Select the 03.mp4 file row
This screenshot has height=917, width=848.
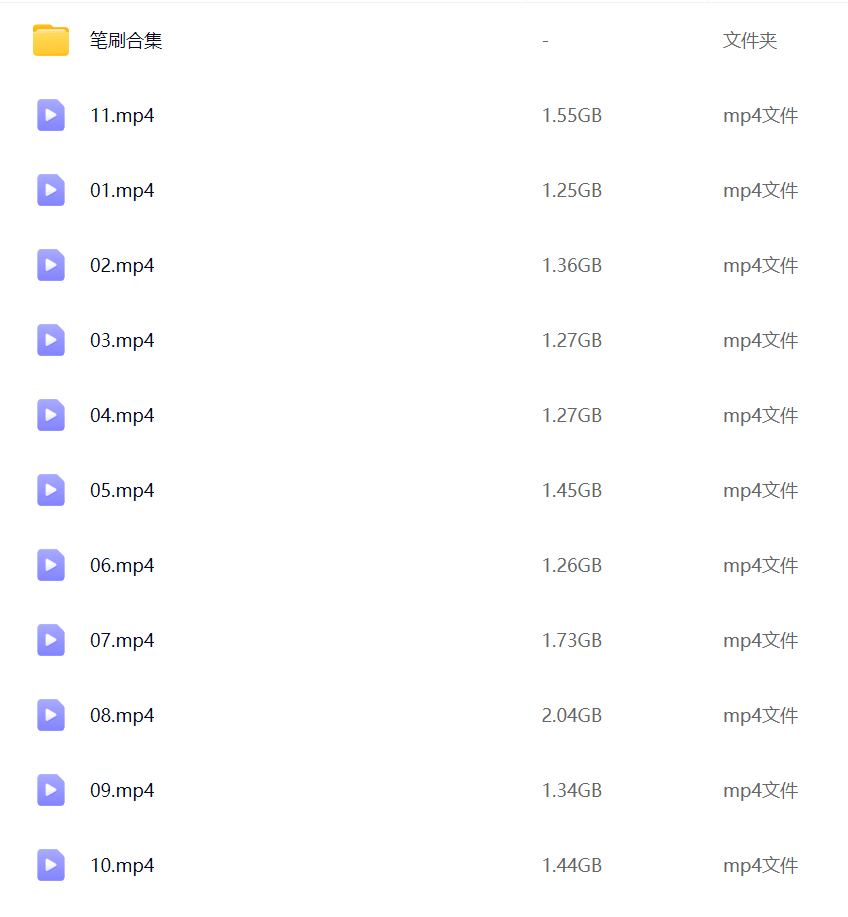(122, 341)
